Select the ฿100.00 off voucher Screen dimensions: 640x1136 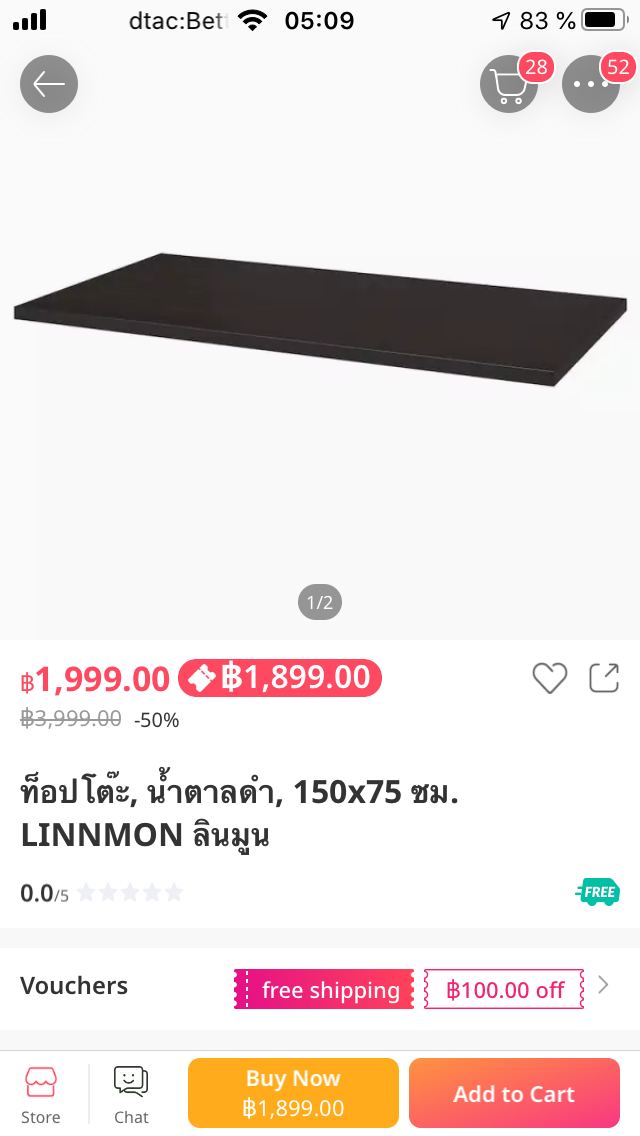[x=504, y=990]
